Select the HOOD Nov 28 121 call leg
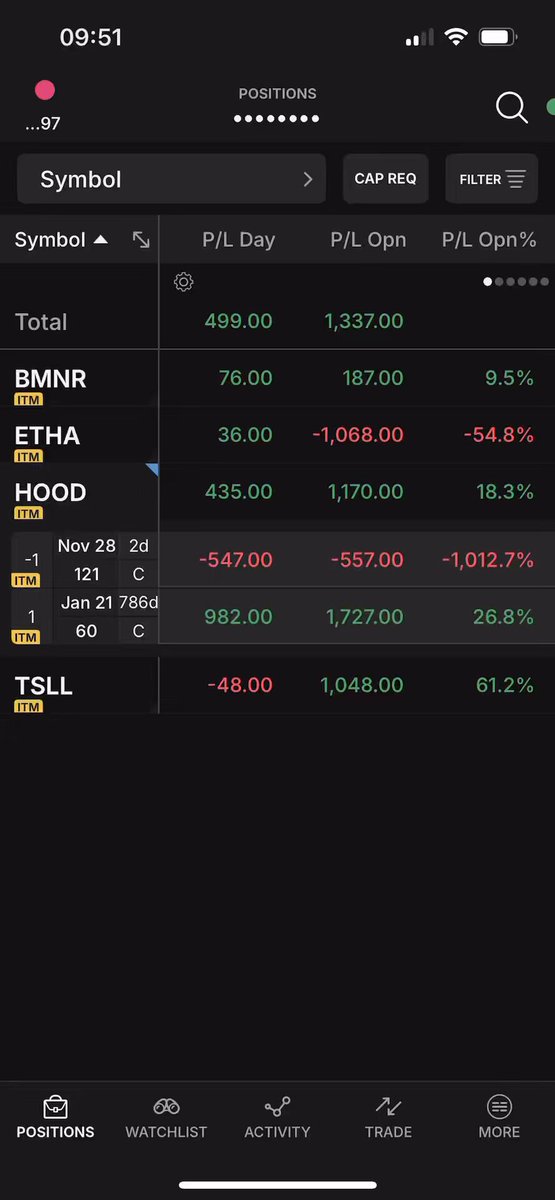The width and height of the screenshot is (555, 1200). pyautogui.click(x=277, y=560)
